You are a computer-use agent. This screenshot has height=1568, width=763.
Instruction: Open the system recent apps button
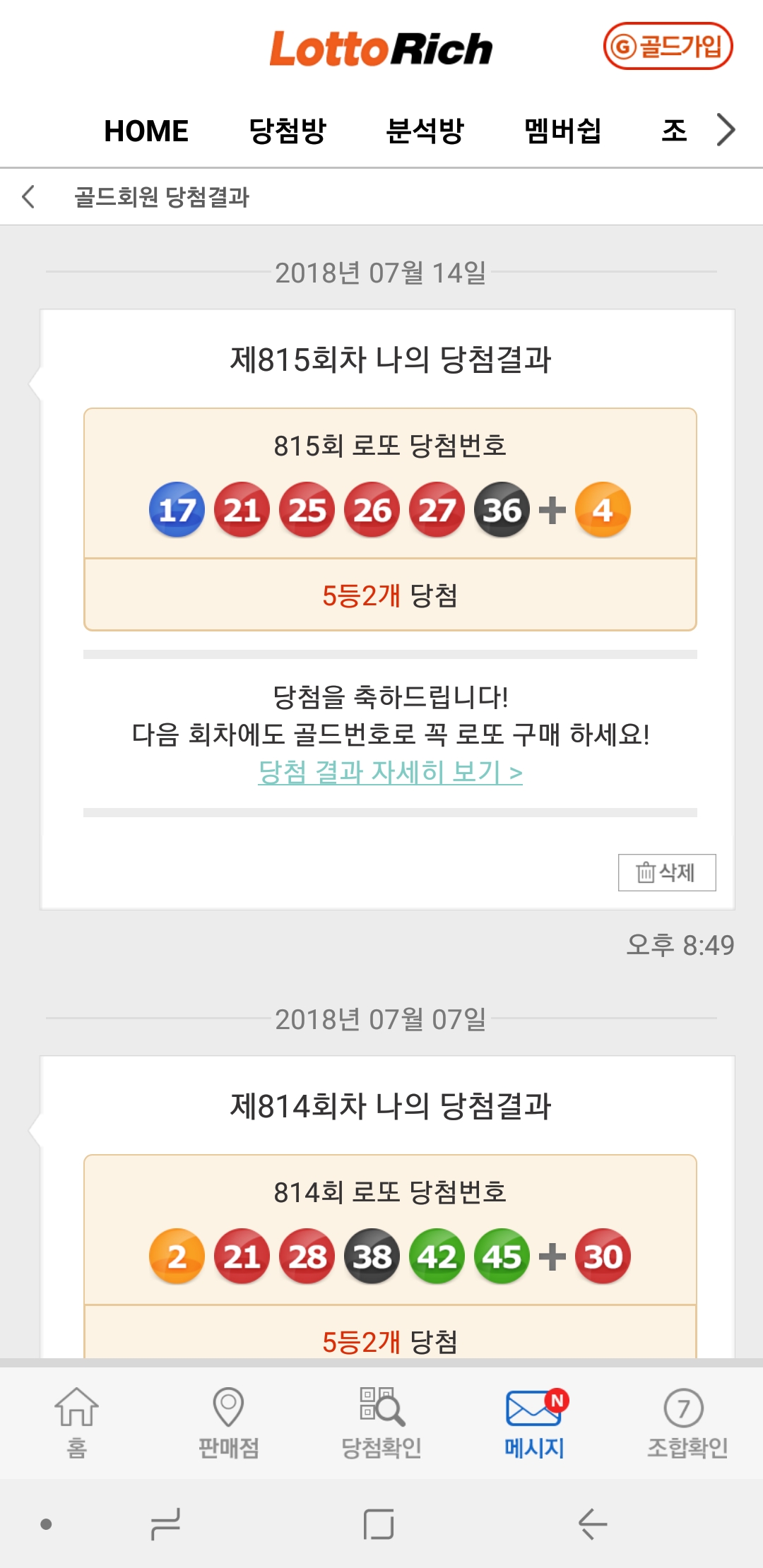(x=166, y=1524)
